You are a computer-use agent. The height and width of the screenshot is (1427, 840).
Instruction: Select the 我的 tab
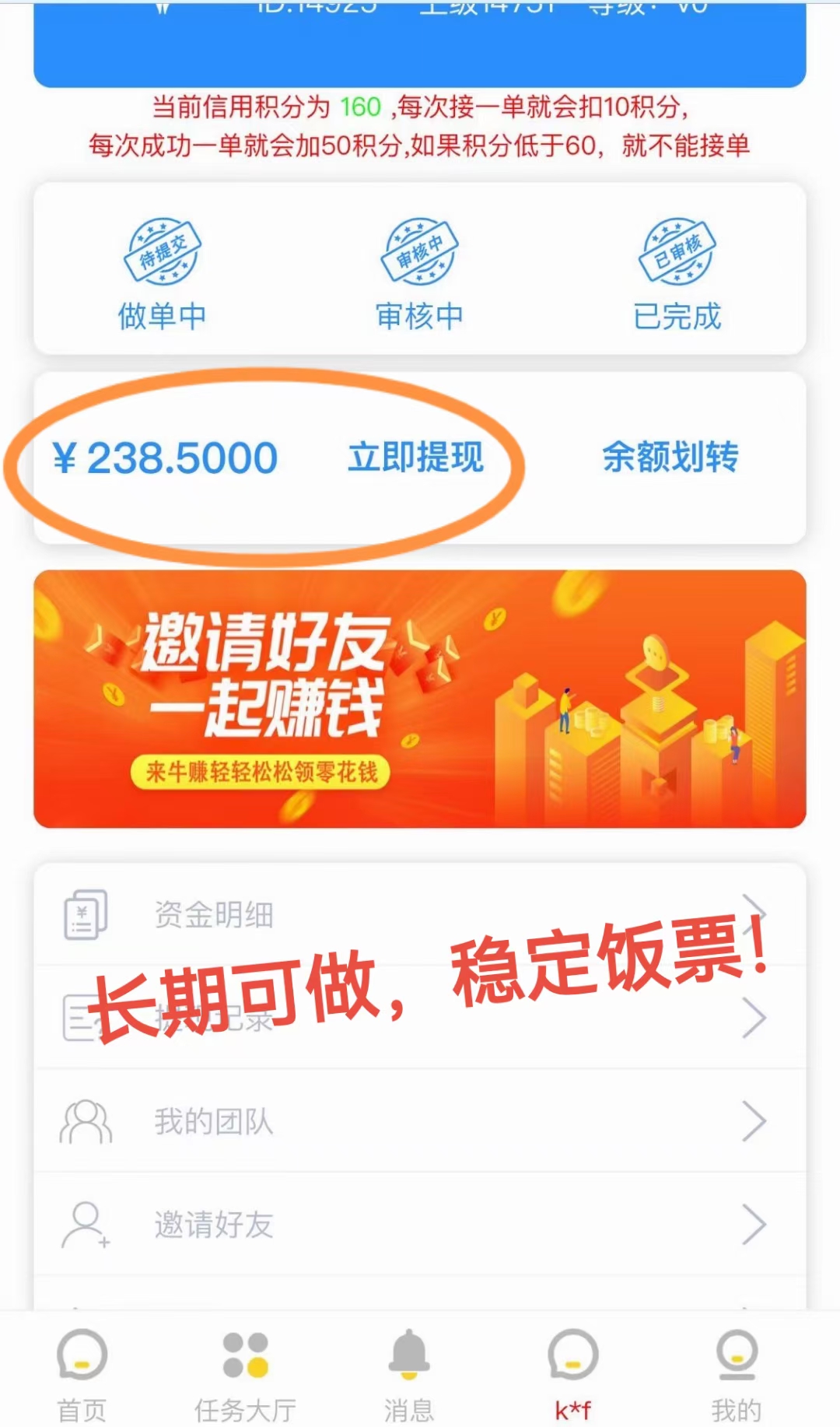[x=736, y=1374]
